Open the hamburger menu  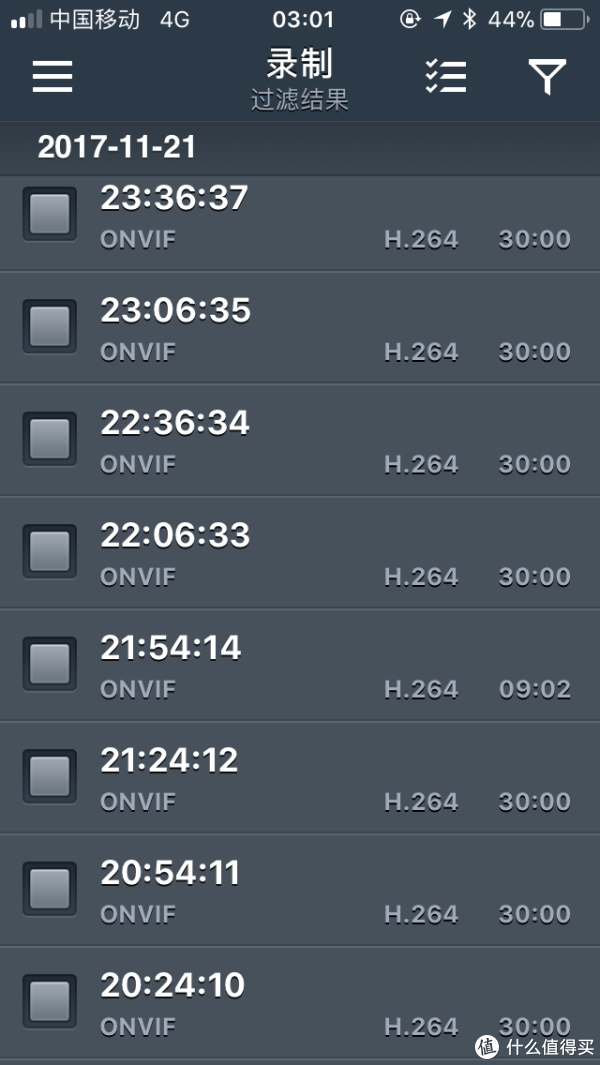coord(52,76)
